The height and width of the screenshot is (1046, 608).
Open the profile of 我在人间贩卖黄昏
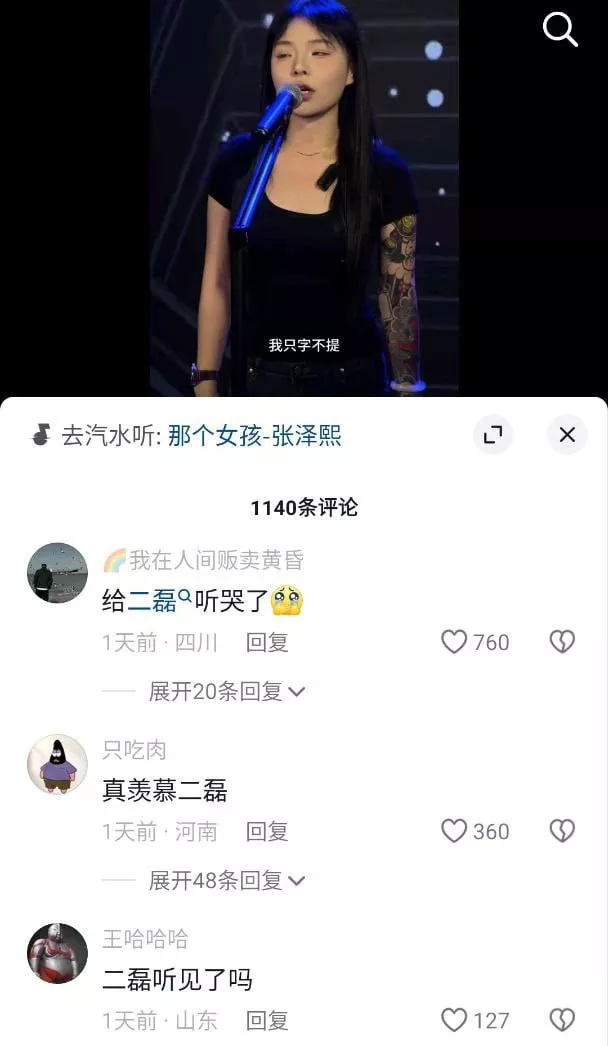point(57,572)
